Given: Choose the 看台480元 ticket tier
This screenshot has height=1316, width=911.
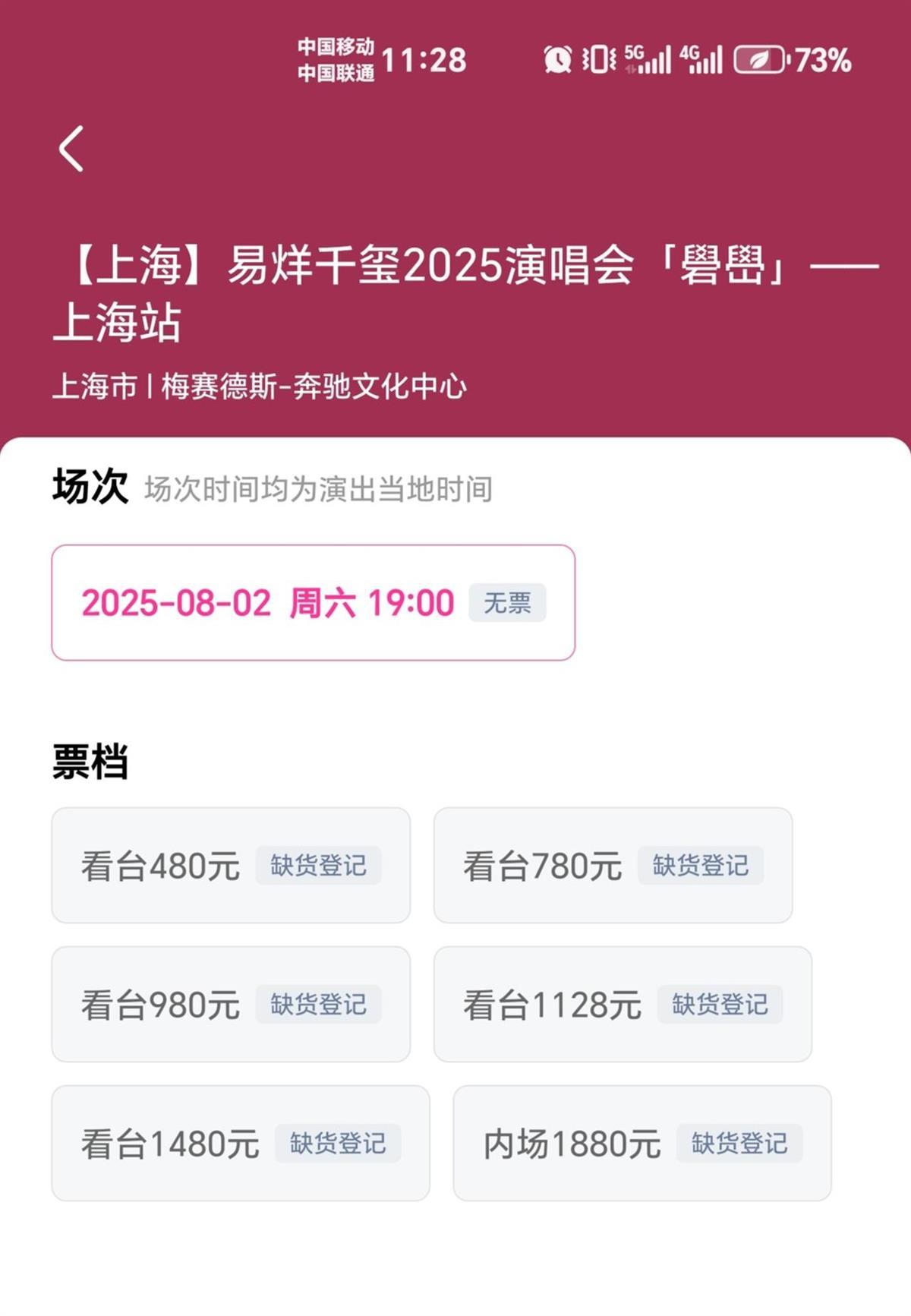Looking at the screenshot, I should pos(231,866).
